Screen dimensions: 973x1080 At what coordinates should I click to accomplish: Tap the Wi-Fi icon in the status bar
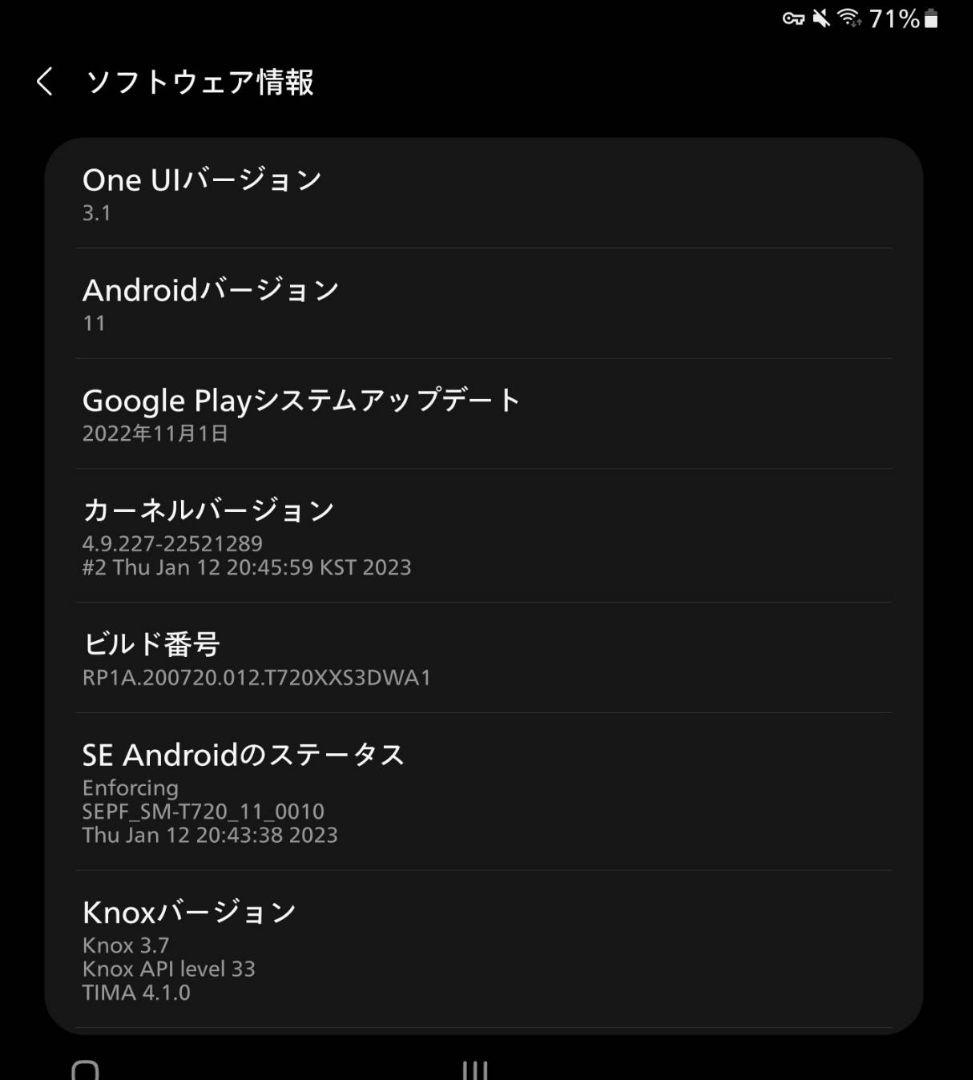pos(849,17)
